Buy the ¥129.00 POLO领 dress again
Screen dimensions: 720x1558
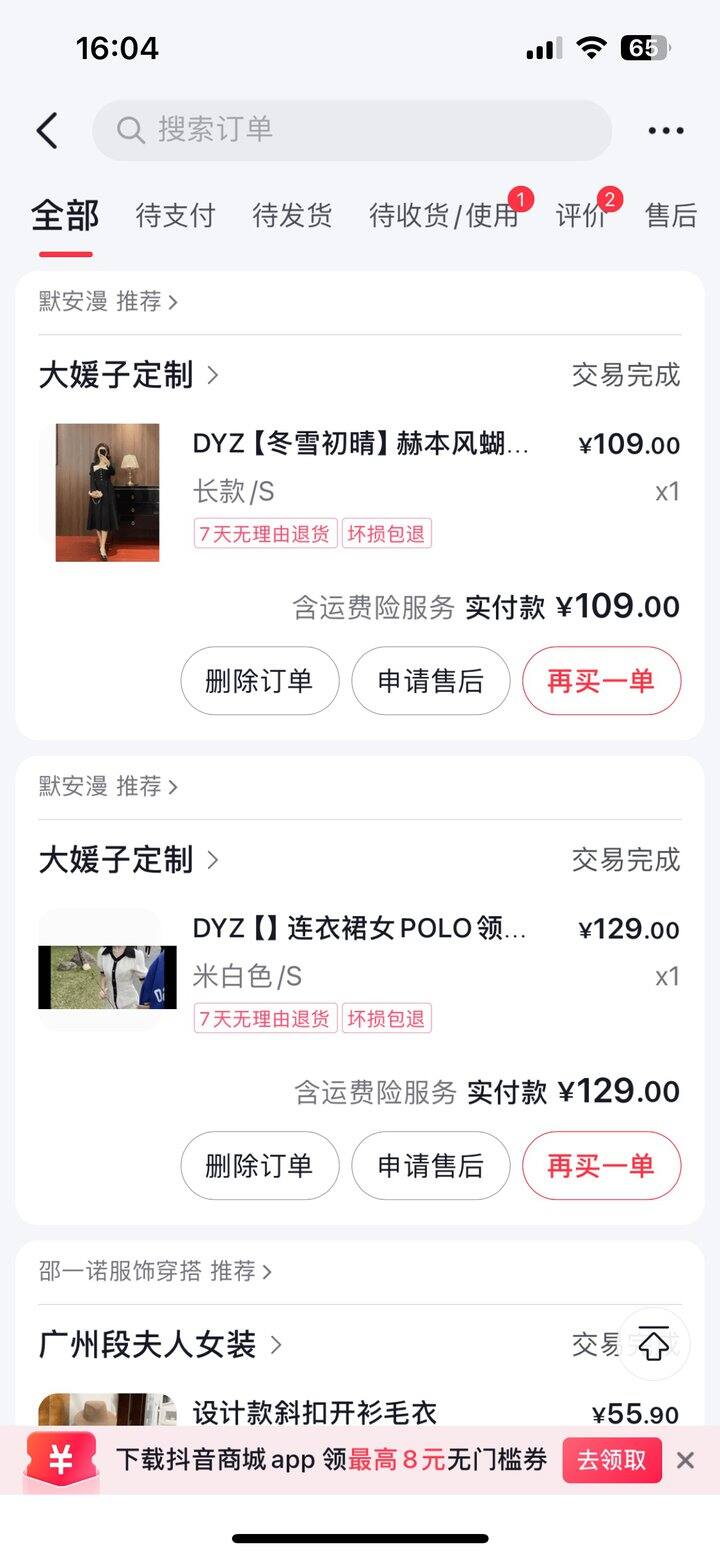click(601, 1166)
